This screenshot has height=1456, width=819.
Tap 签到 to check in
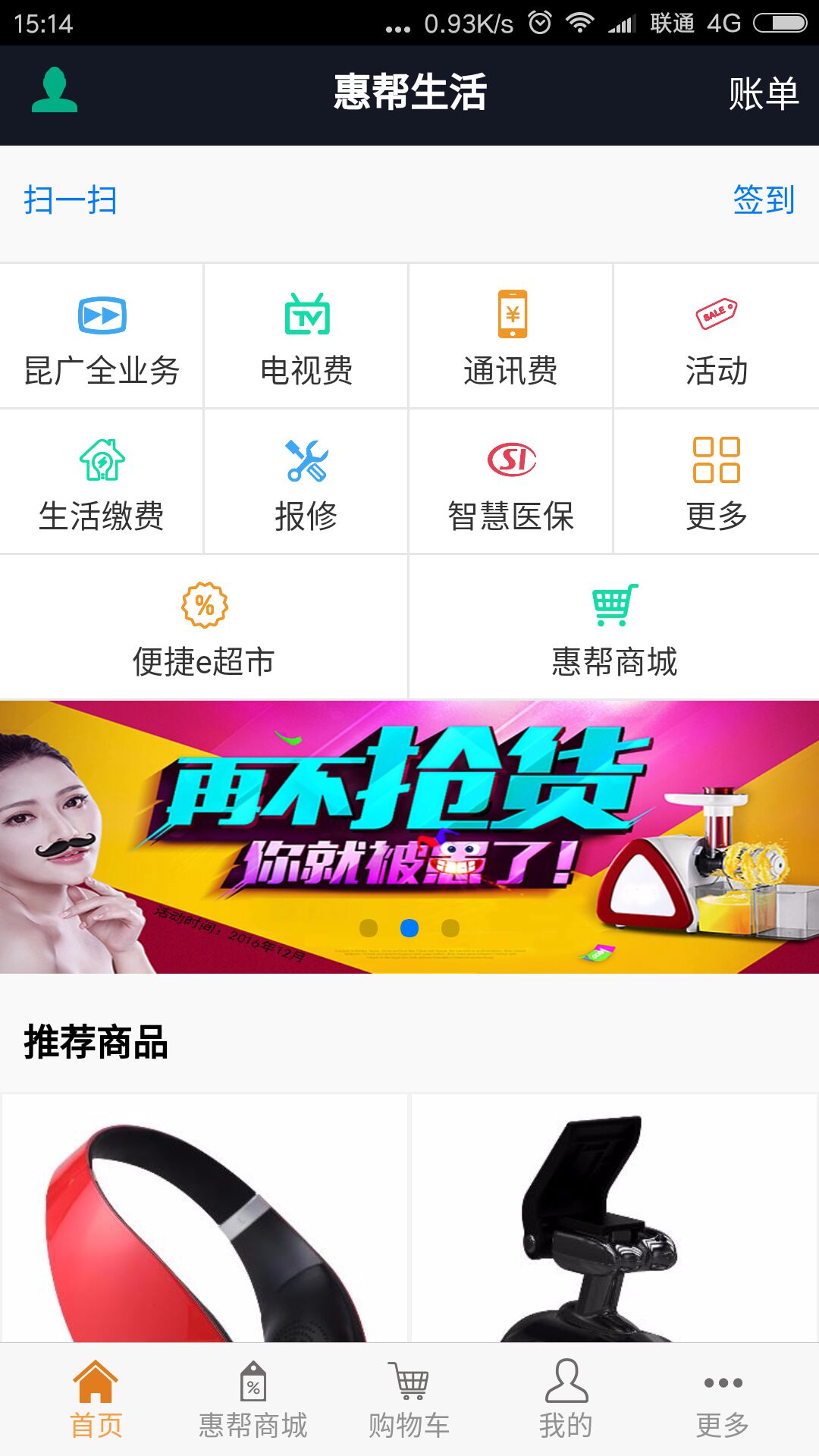(763, 200)
